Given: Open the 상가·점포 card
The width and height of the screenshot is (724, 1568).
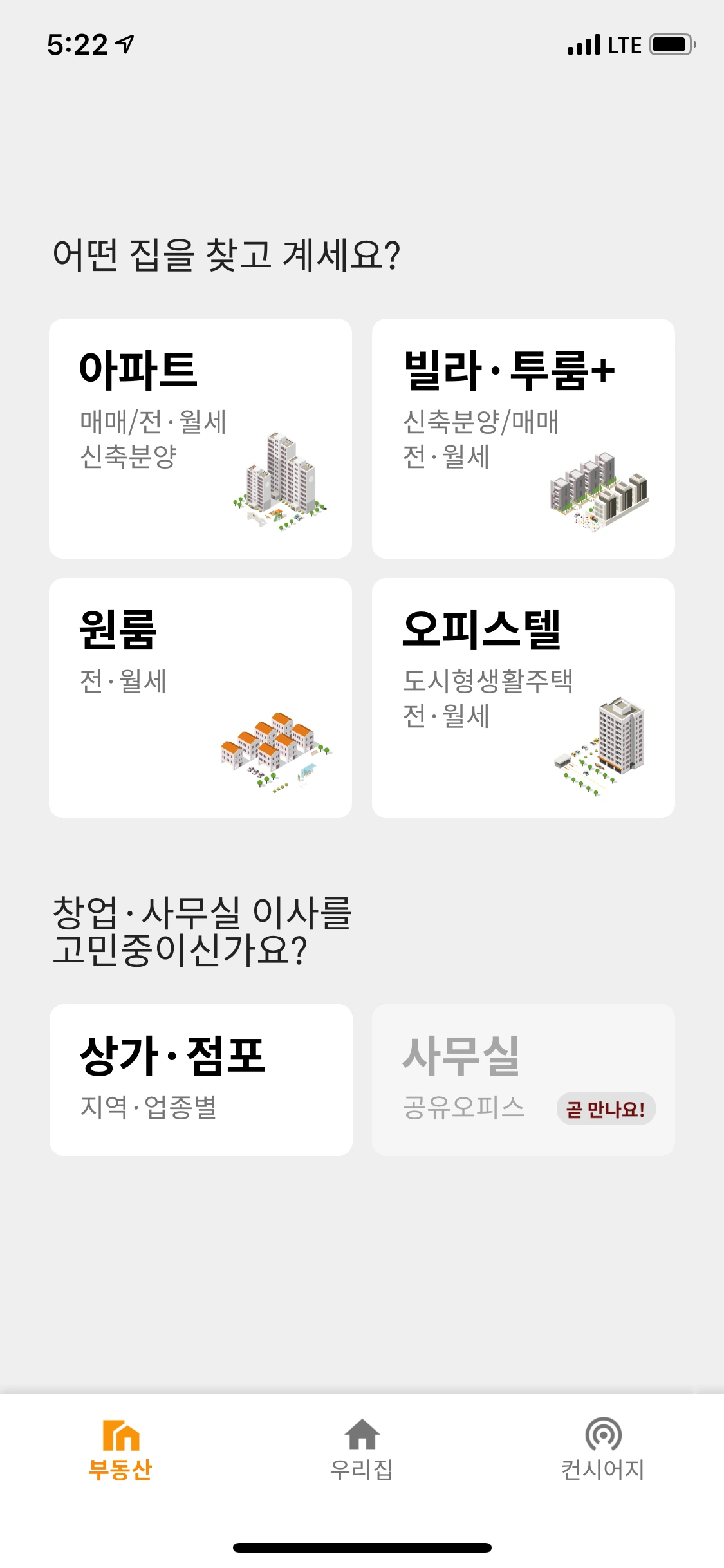Looking at the screenshot, I should click(x=200, y=1081).
